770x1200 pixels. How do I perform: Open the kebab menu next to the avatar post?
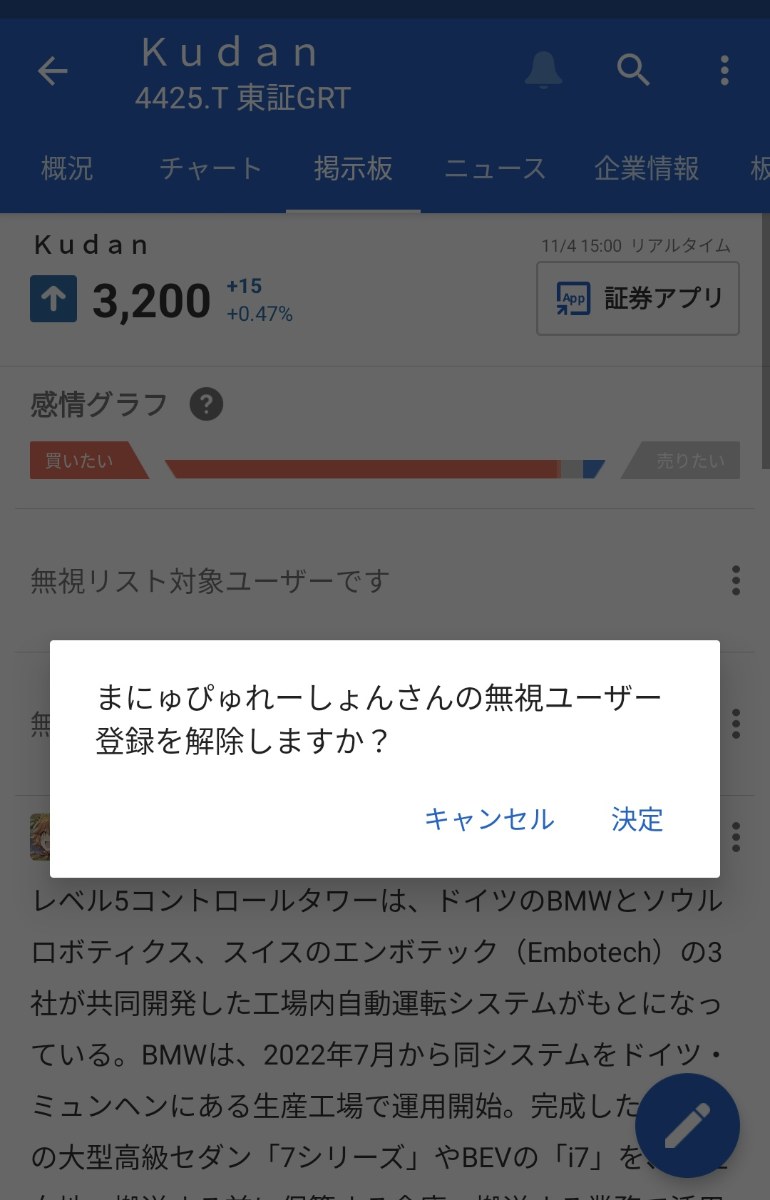pyautogui.click(x=737, y=837)
